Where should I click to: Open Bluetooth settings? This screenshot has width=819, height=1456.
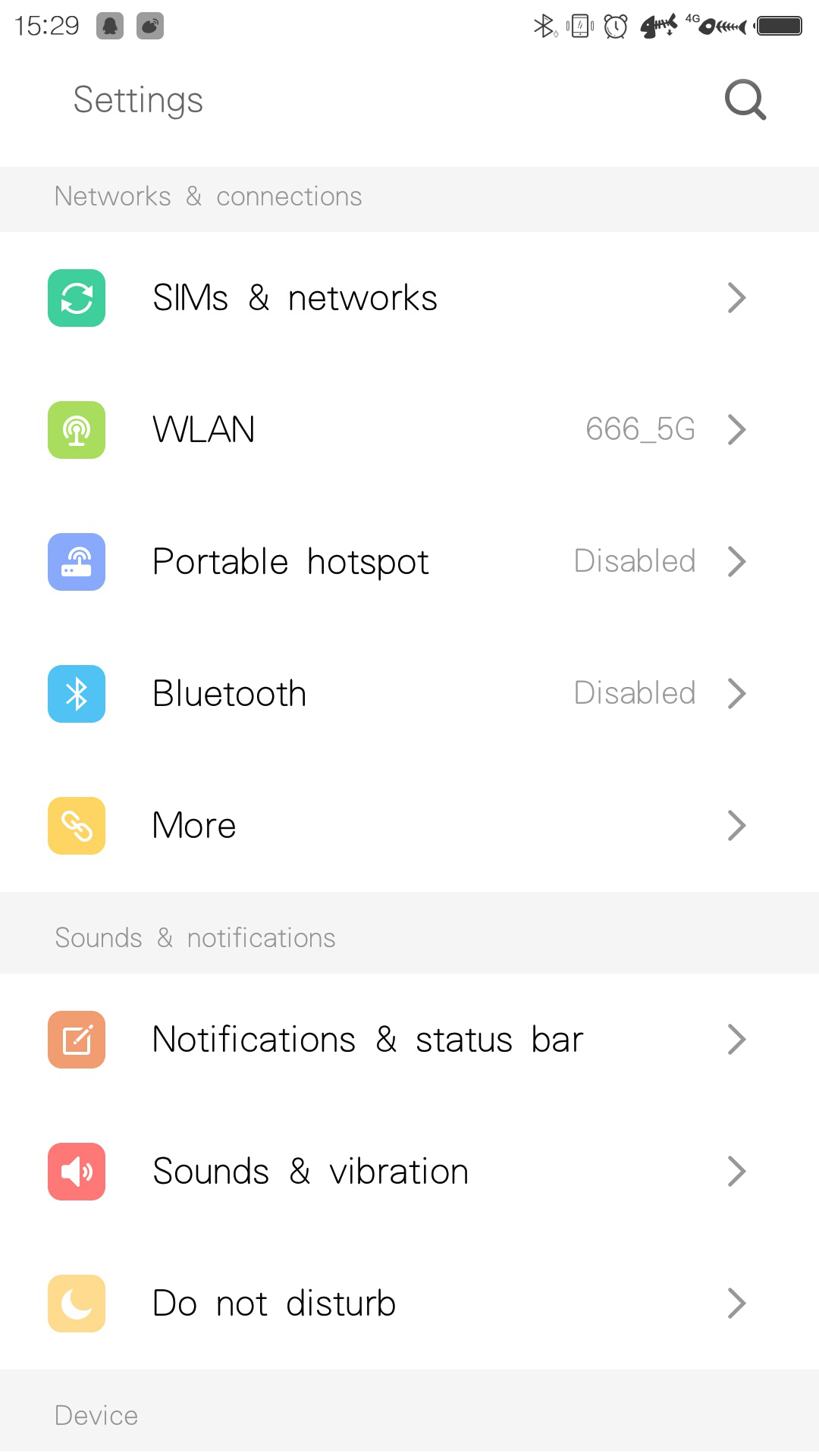pyautogui.click(x=409, y=694)
